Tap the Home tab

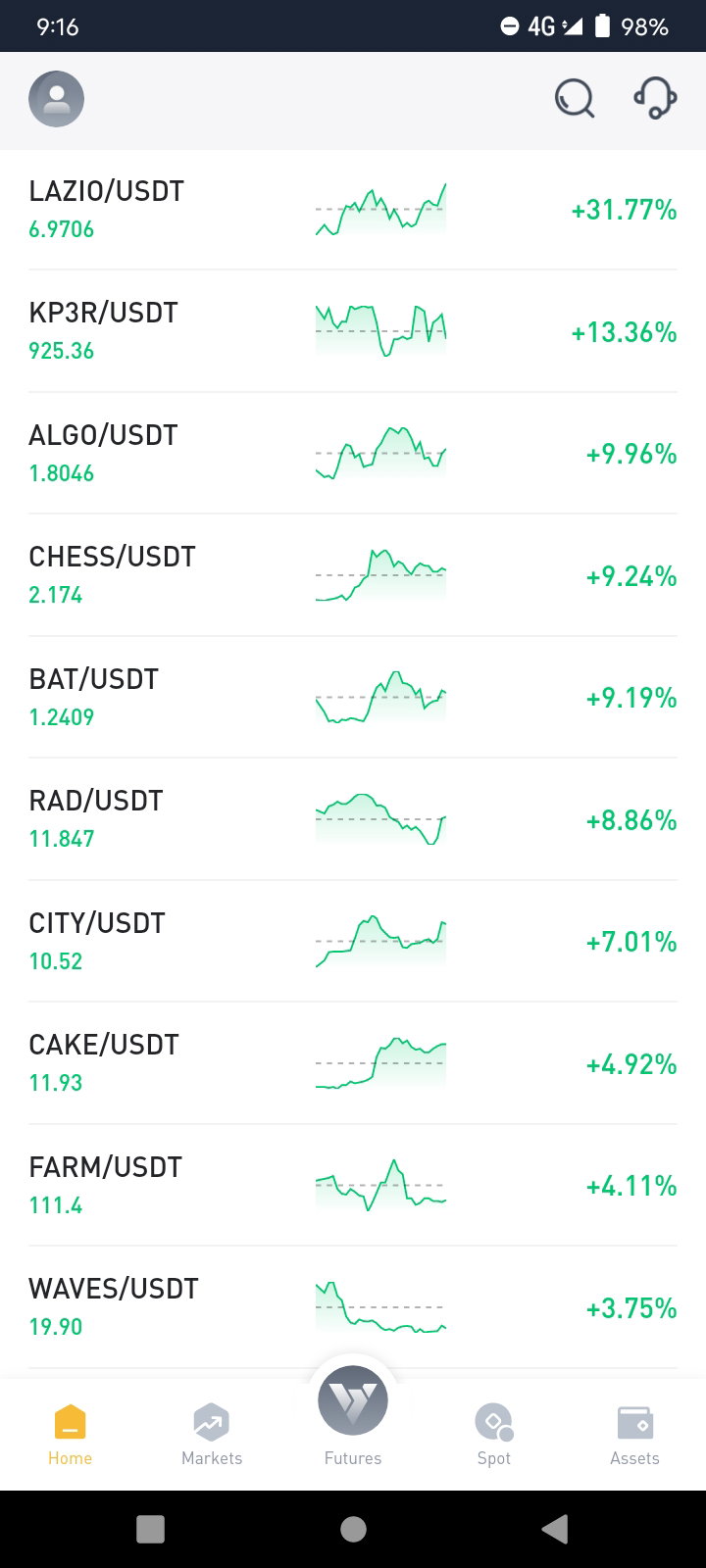pyautogui.click(x=71, y=1435)
